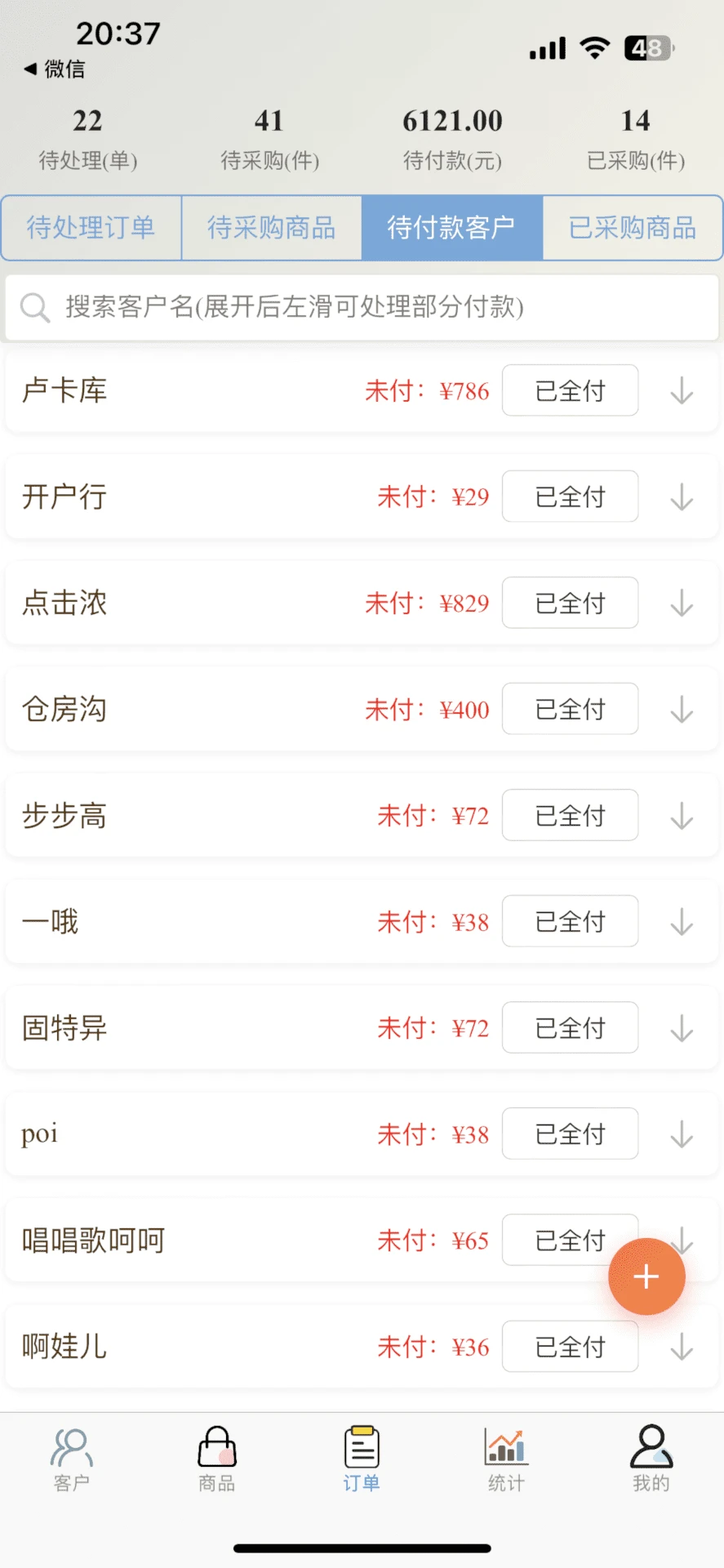Expand the 啊娃儿 row with its down arrow
This screenshot has height=1568, width=724.
click(x=681, y=1347)
